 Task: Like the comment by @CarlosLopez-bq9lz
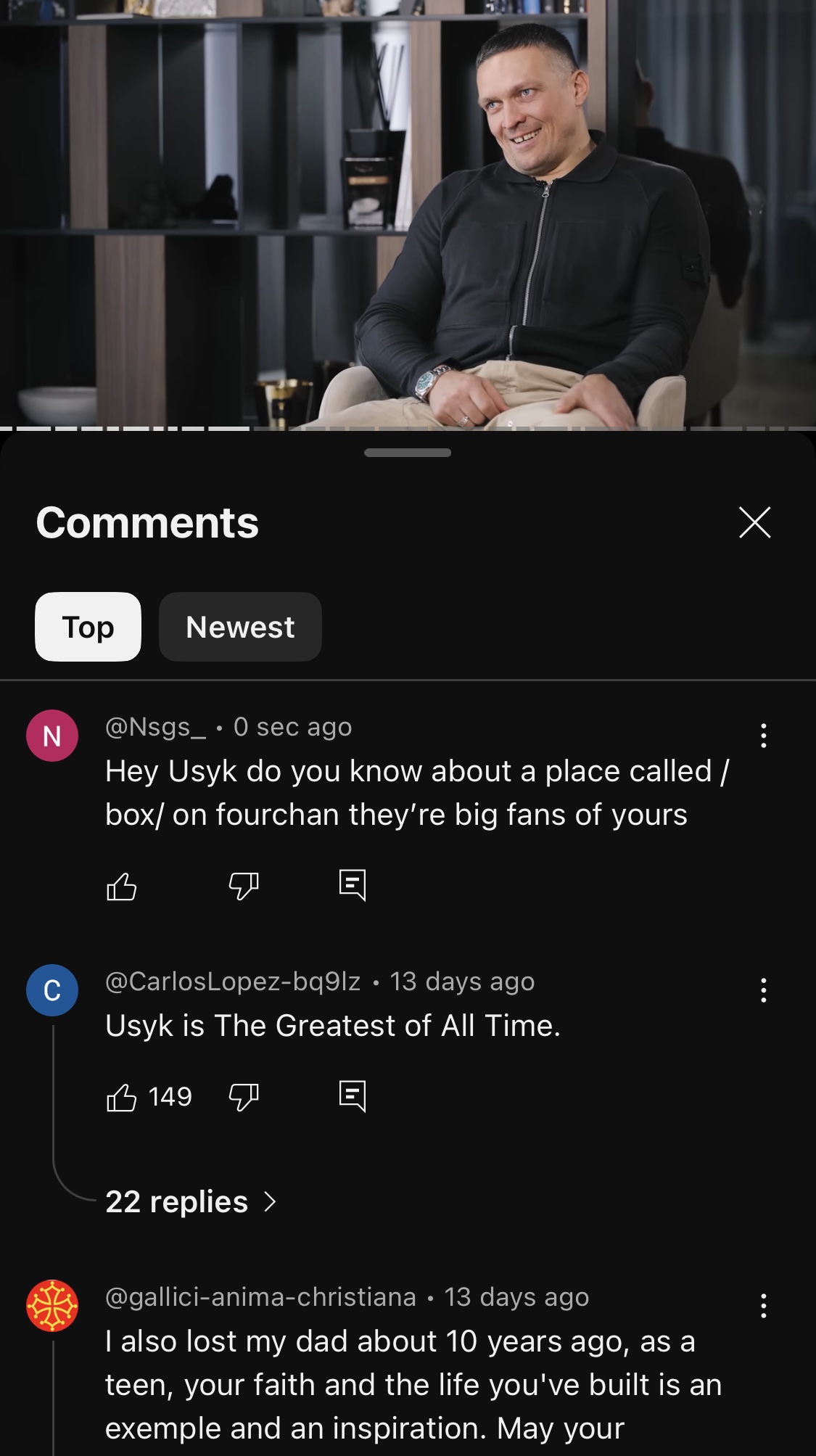point(121,1097)
